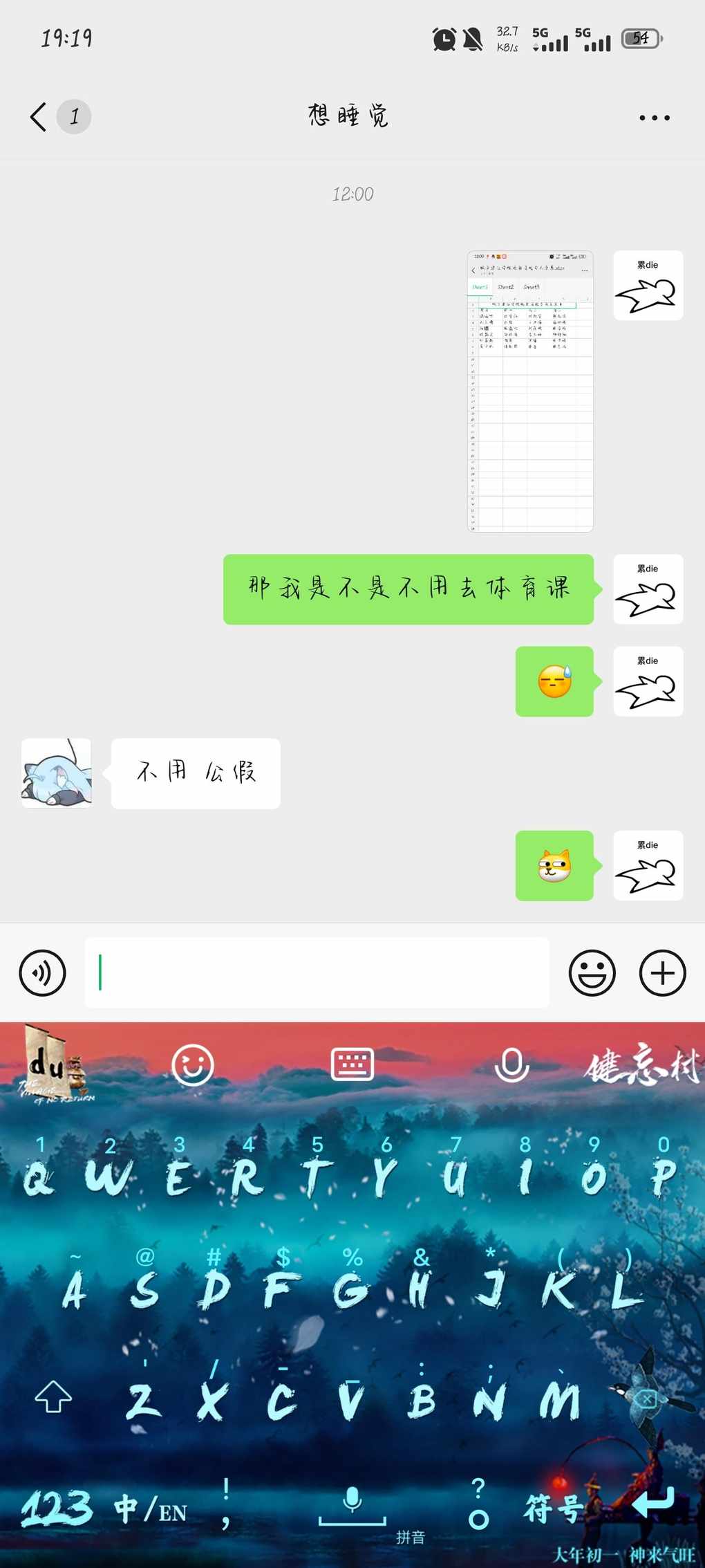Tap the shift key
This screenshot has width=705, height=1568.
pyautogui.click(x=53, y=1396)
